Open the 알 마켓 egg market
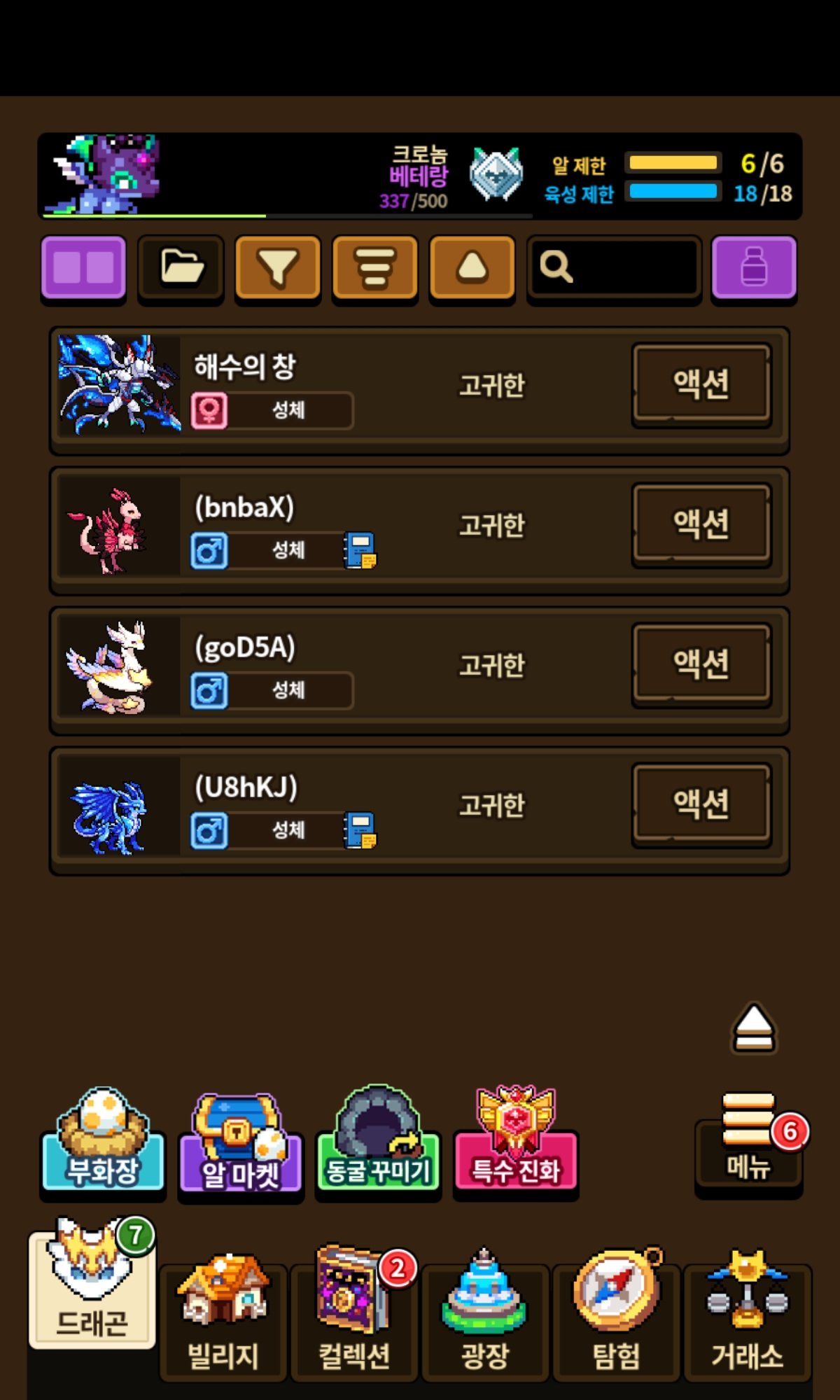The width and height of the screenshot is (840, 1400). [x=240, y=1145]
